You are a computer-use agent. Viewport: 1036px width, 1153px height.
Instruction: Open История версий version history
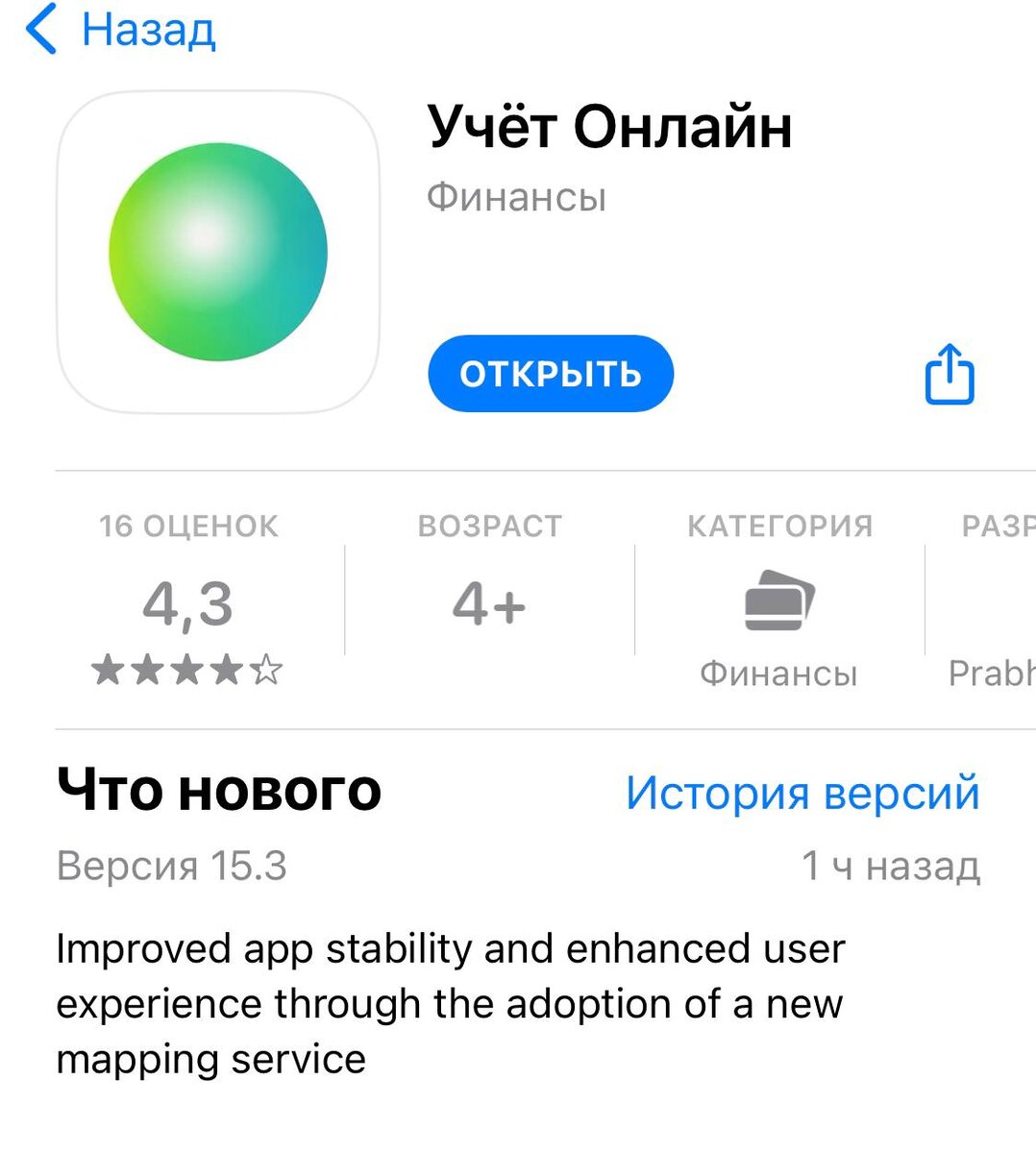[x=802, y=792]
